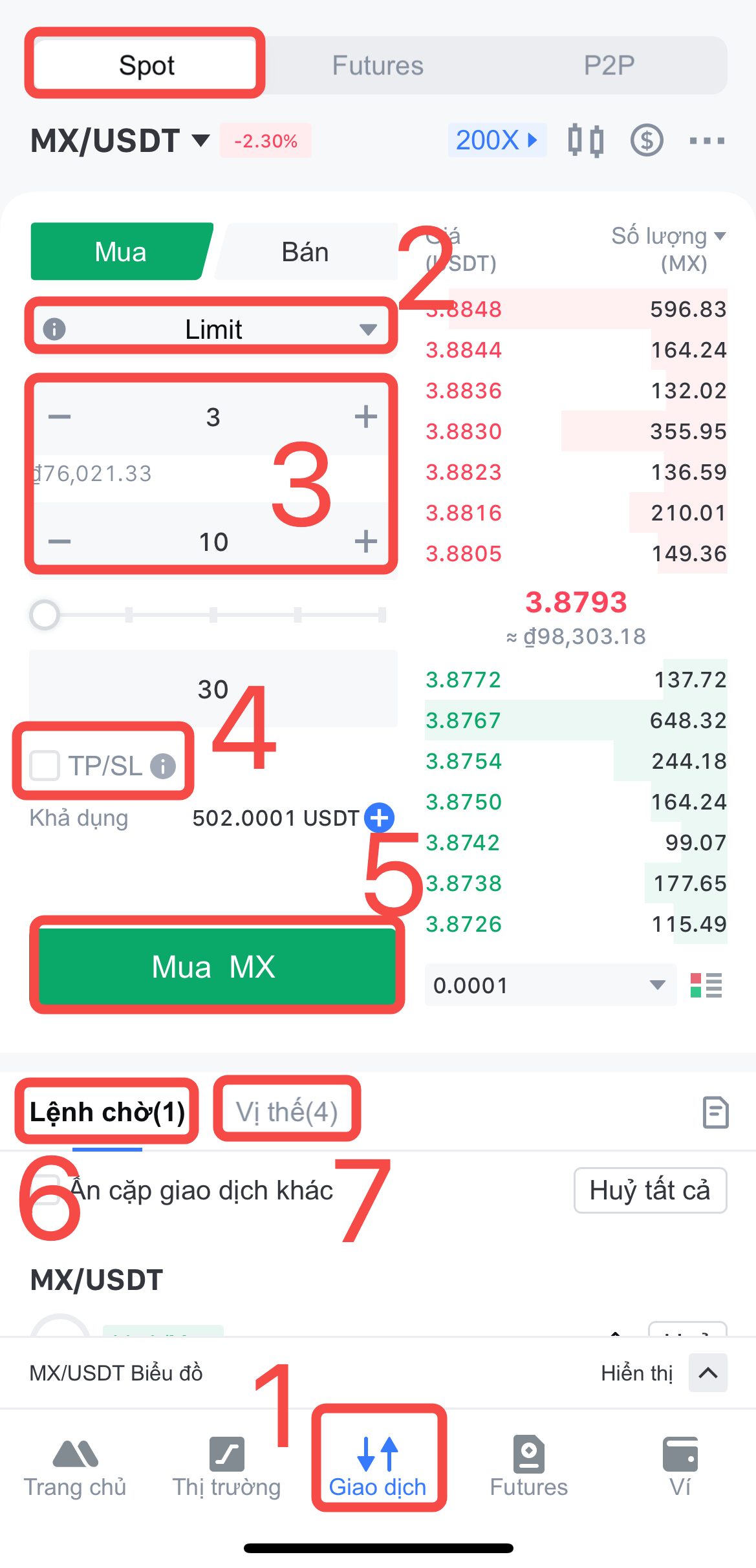756x1568 pixels.
Task: Switch to the Futures segment at top
Action: (378, 65)
